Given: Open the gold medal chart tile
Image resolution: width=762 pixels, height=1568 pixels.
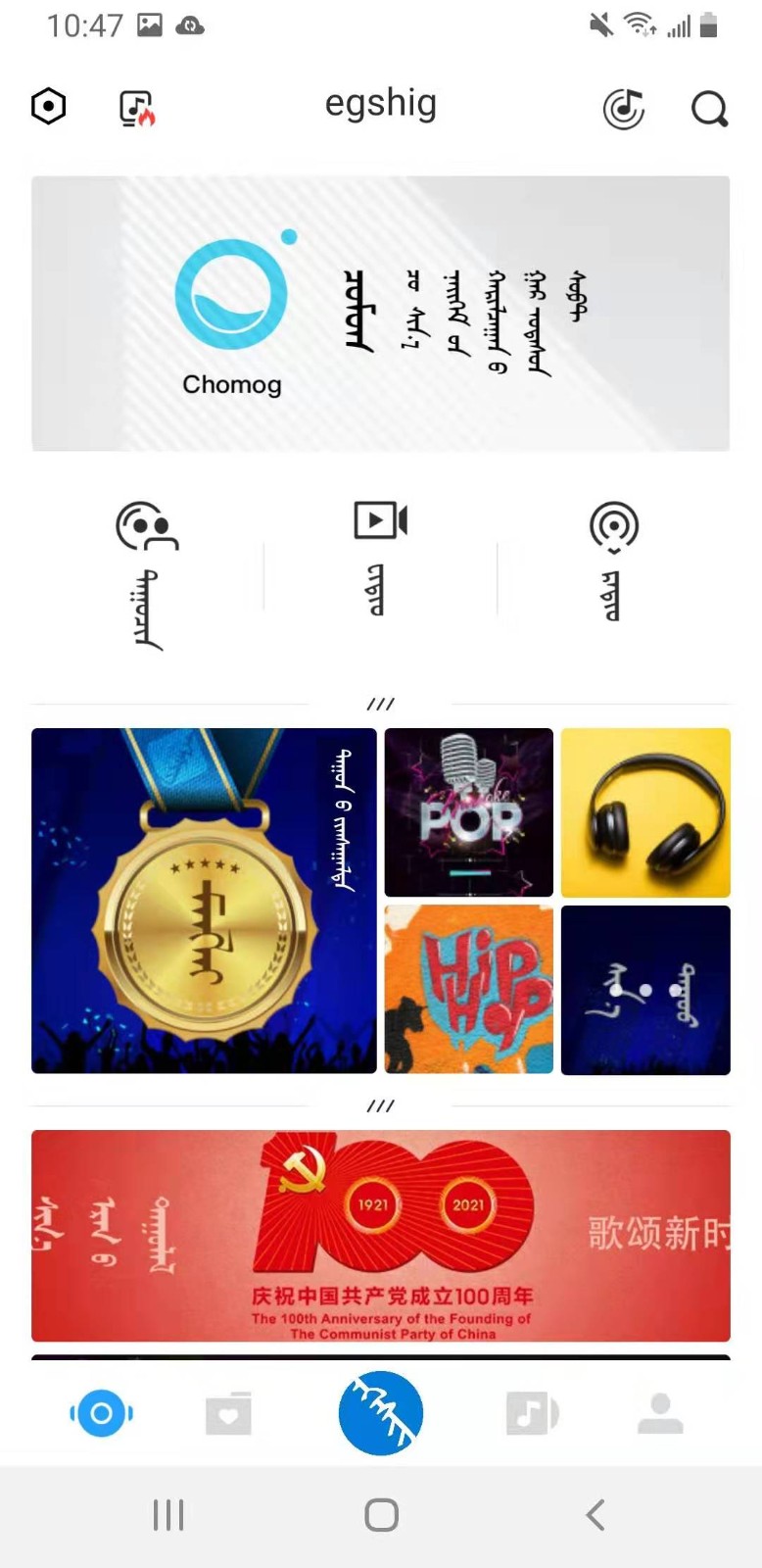Looking at the screenshot, I should (204, 900).
